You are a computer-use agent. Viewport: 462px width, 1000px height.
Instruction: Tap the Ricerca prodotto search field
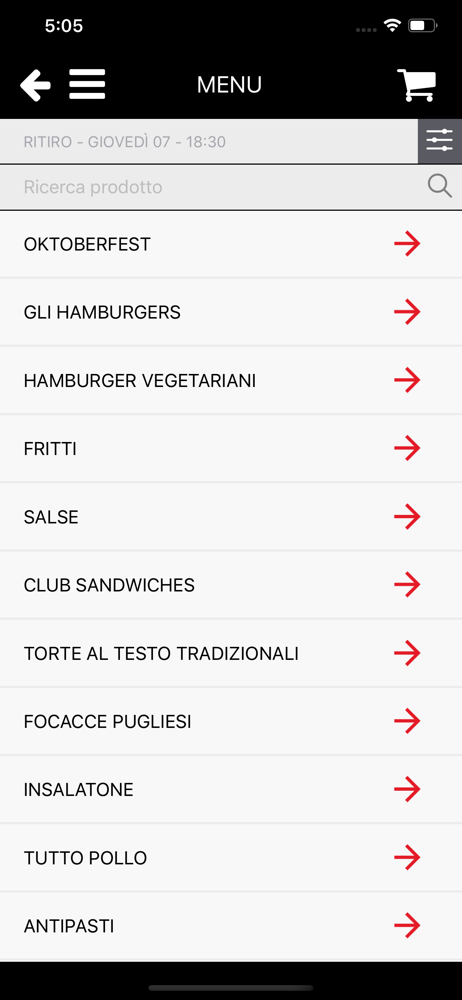click(231, 188)
